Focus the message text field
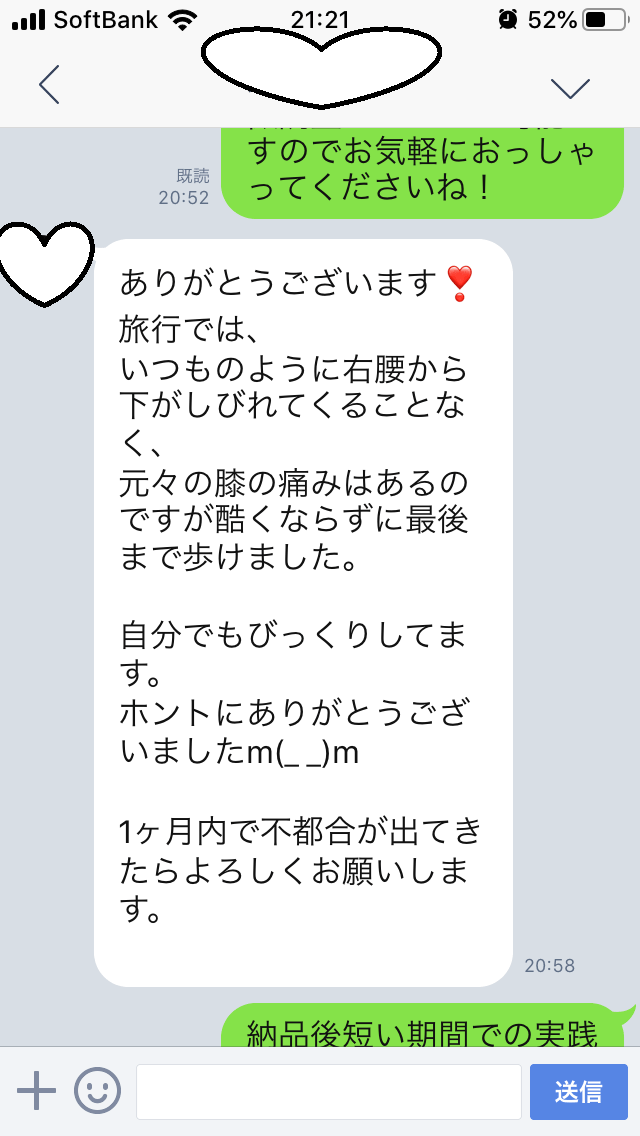Viewport: 640px width, 1136px height. tap(328, 1091)
